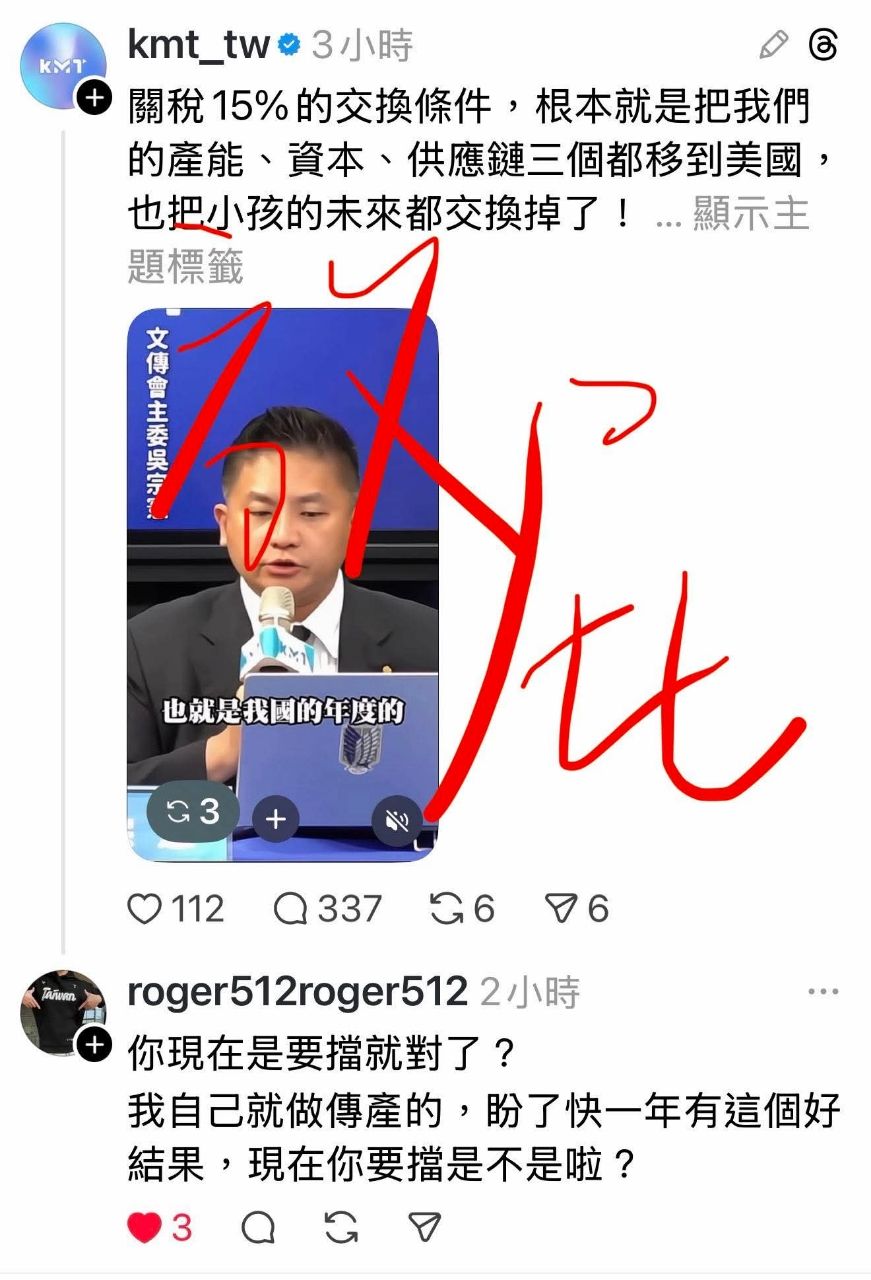Follow roger512roger512 via the avatar plus badge
Screen dimensions: 871x1280
tap(94, 1045)
